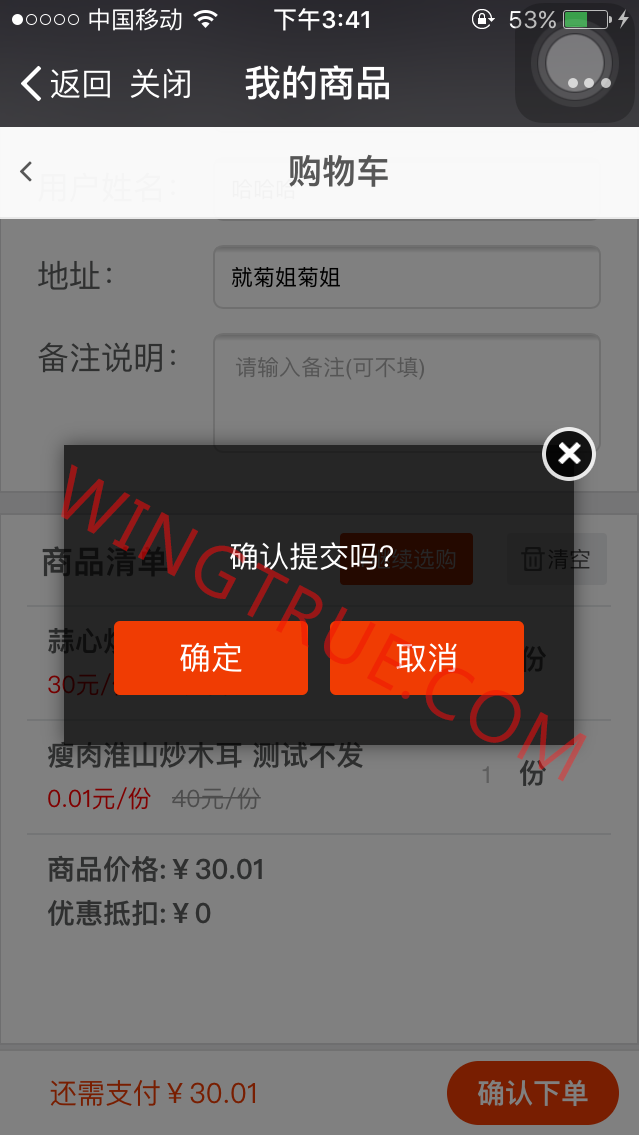This screenshot has width=640, height=1136.
Task: Enter a note in 备注说明 field
Action: coord(406,392)
